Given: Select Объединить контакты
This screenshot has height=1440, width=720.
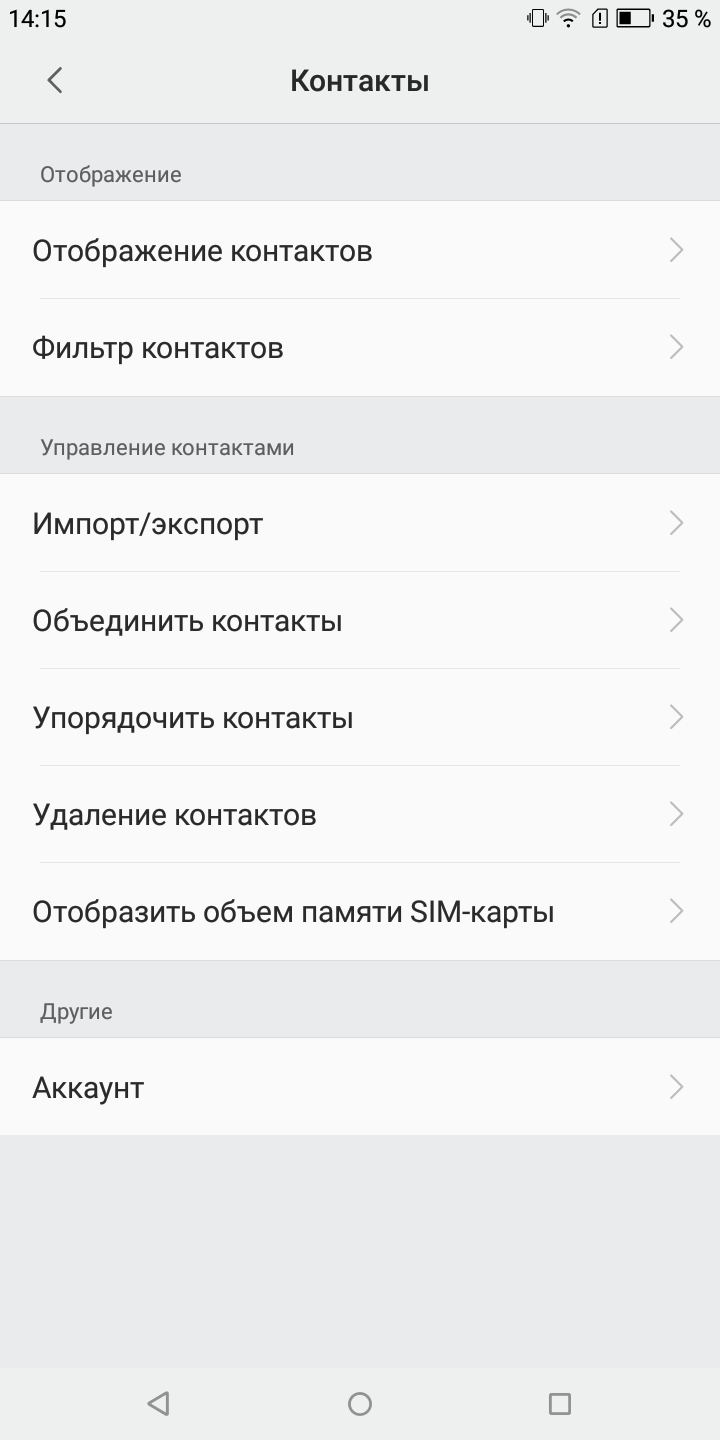Looking at the screenshot, I should pos(360,620).
